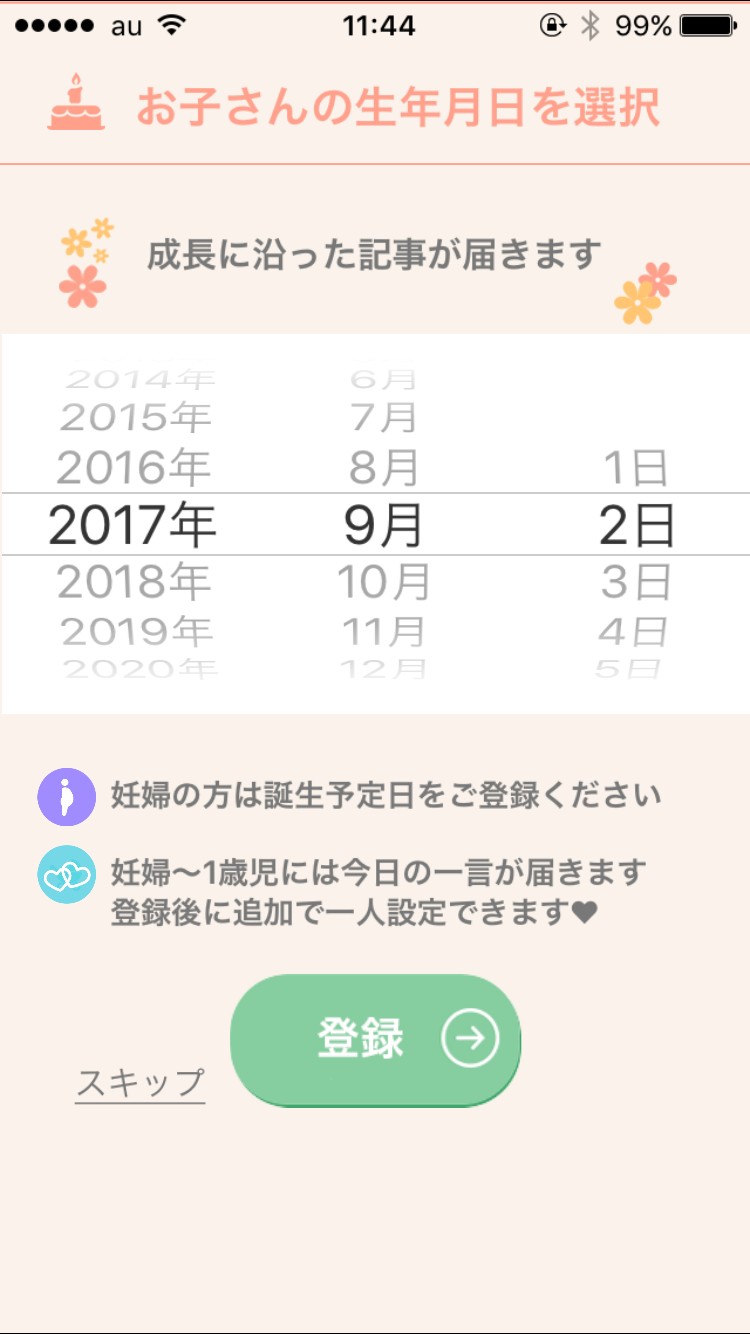
Task: Select 2015年 in the year picker
Action: point(135,417)
